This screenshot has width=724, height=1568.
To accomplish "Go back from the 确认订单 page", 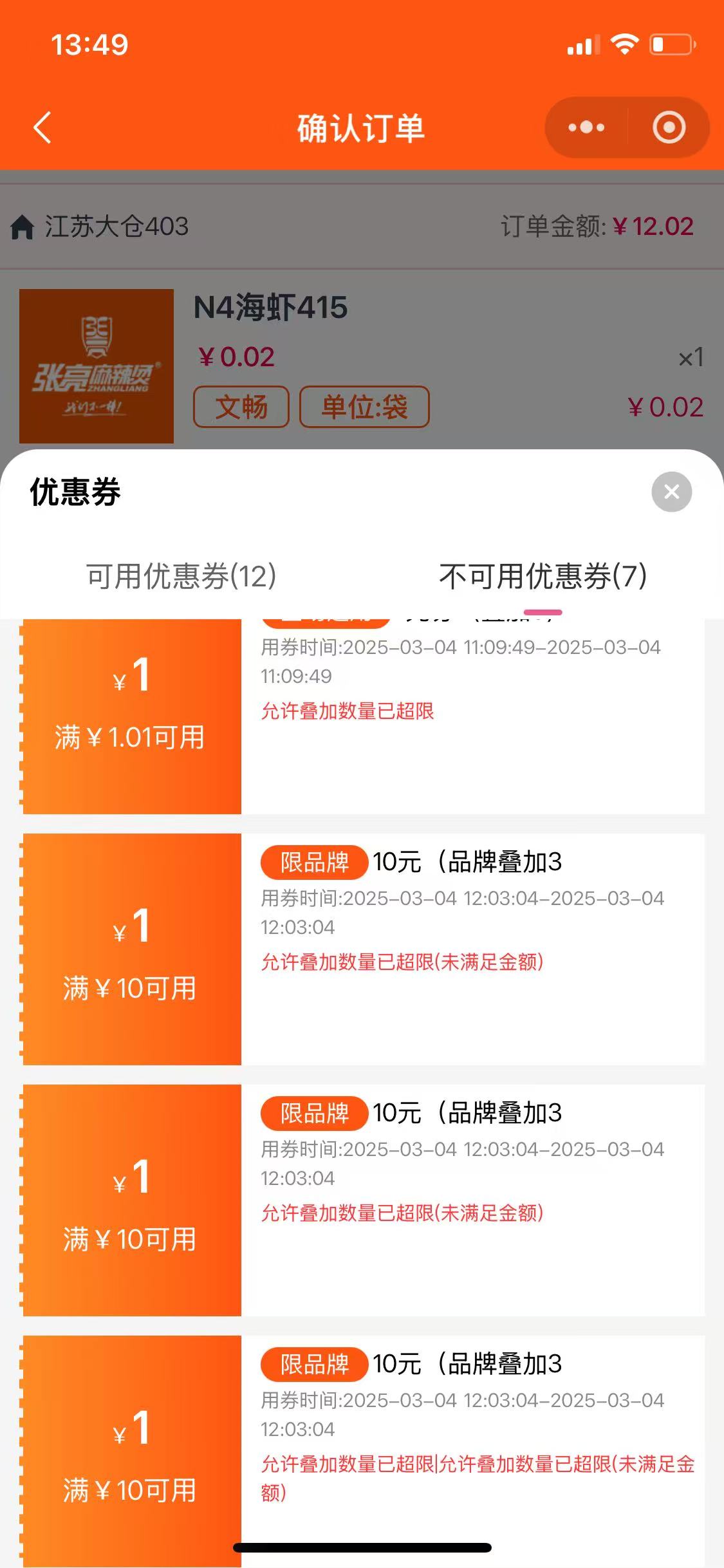I will 42,127.
